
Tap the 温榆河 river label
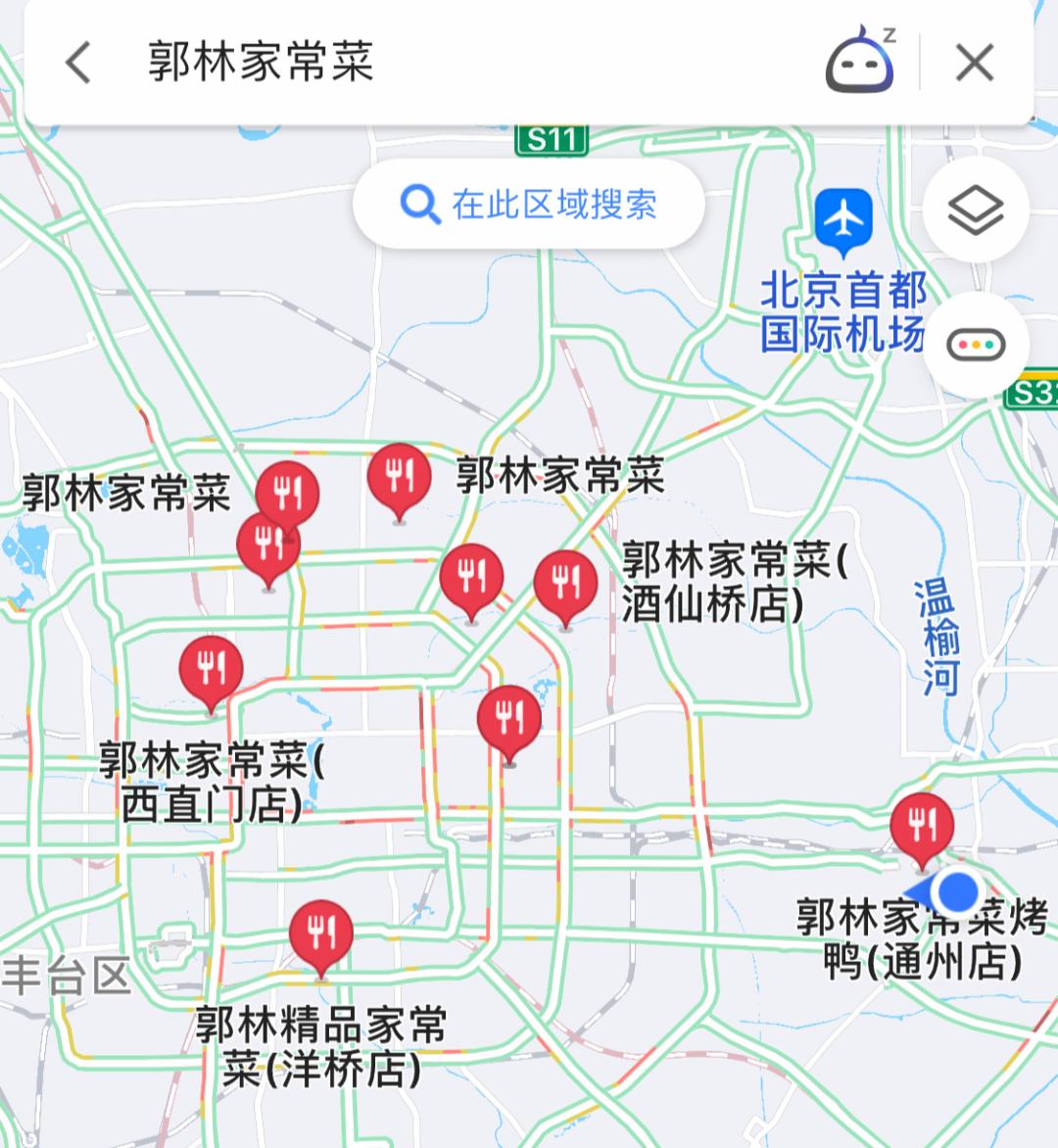938,637
